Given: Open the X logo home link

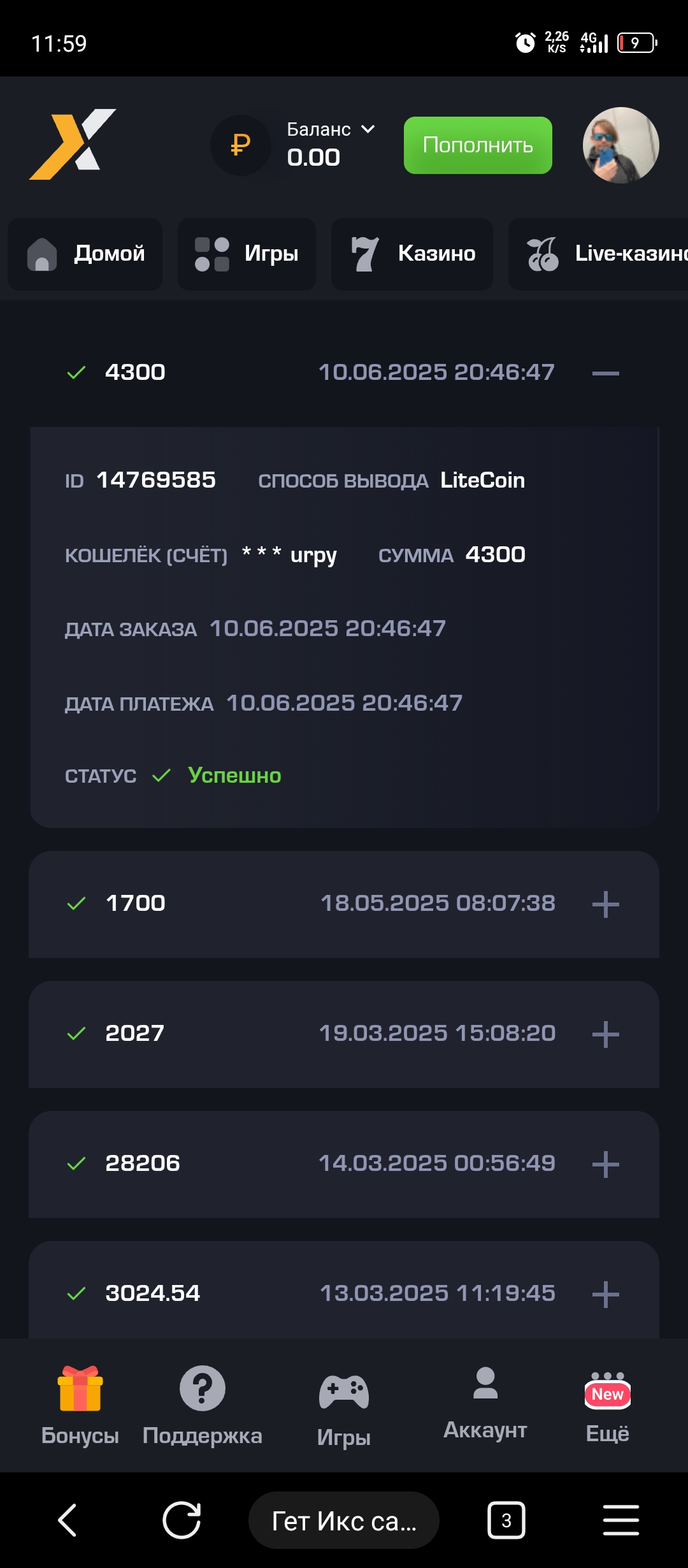Looking at the screenshot, I should [x=73, y=145].
